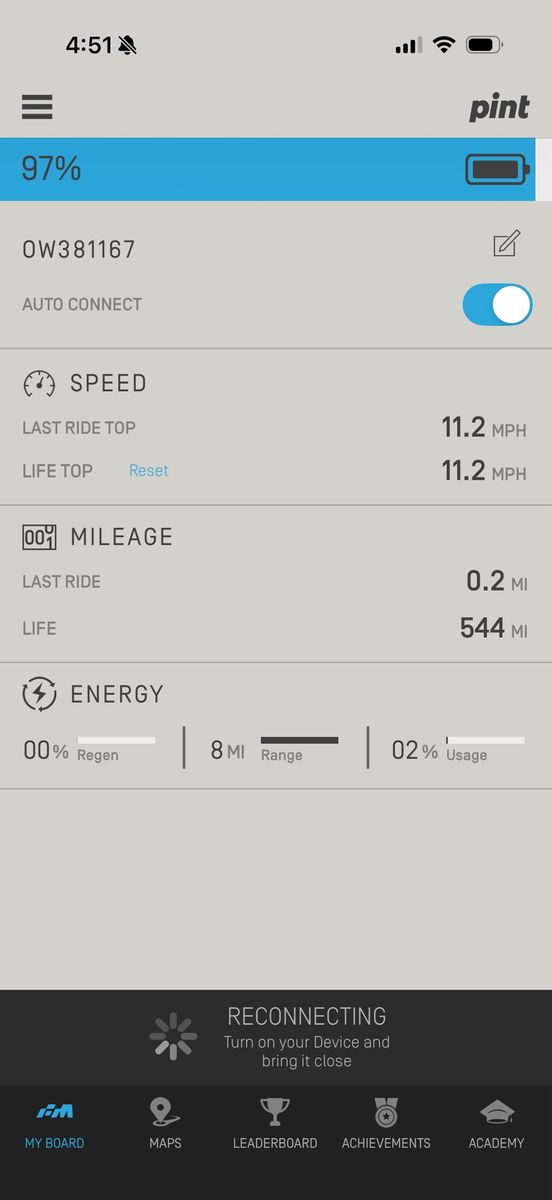Reset the life top speed
This screenshot has height=1200, width=552.
148,470
